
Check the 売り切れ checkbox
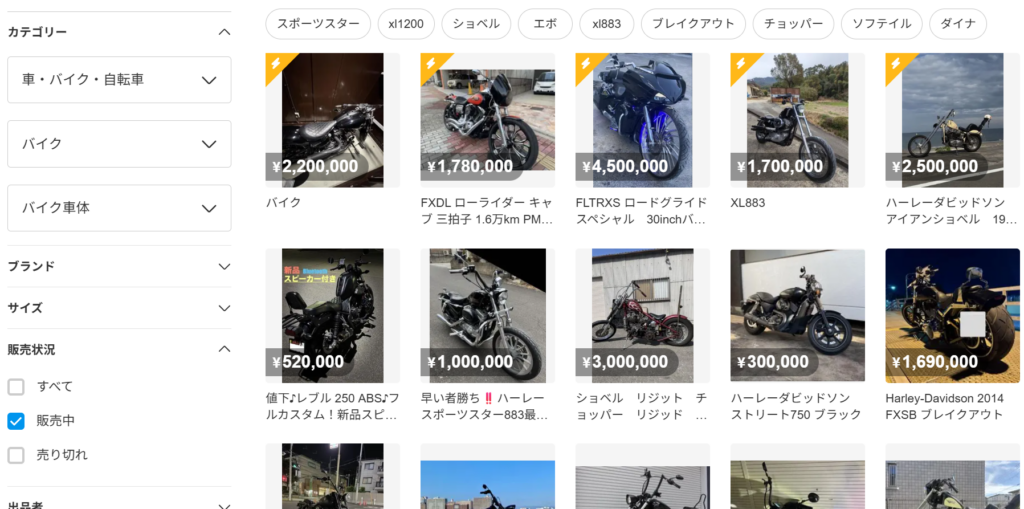[x=16, y=455]
